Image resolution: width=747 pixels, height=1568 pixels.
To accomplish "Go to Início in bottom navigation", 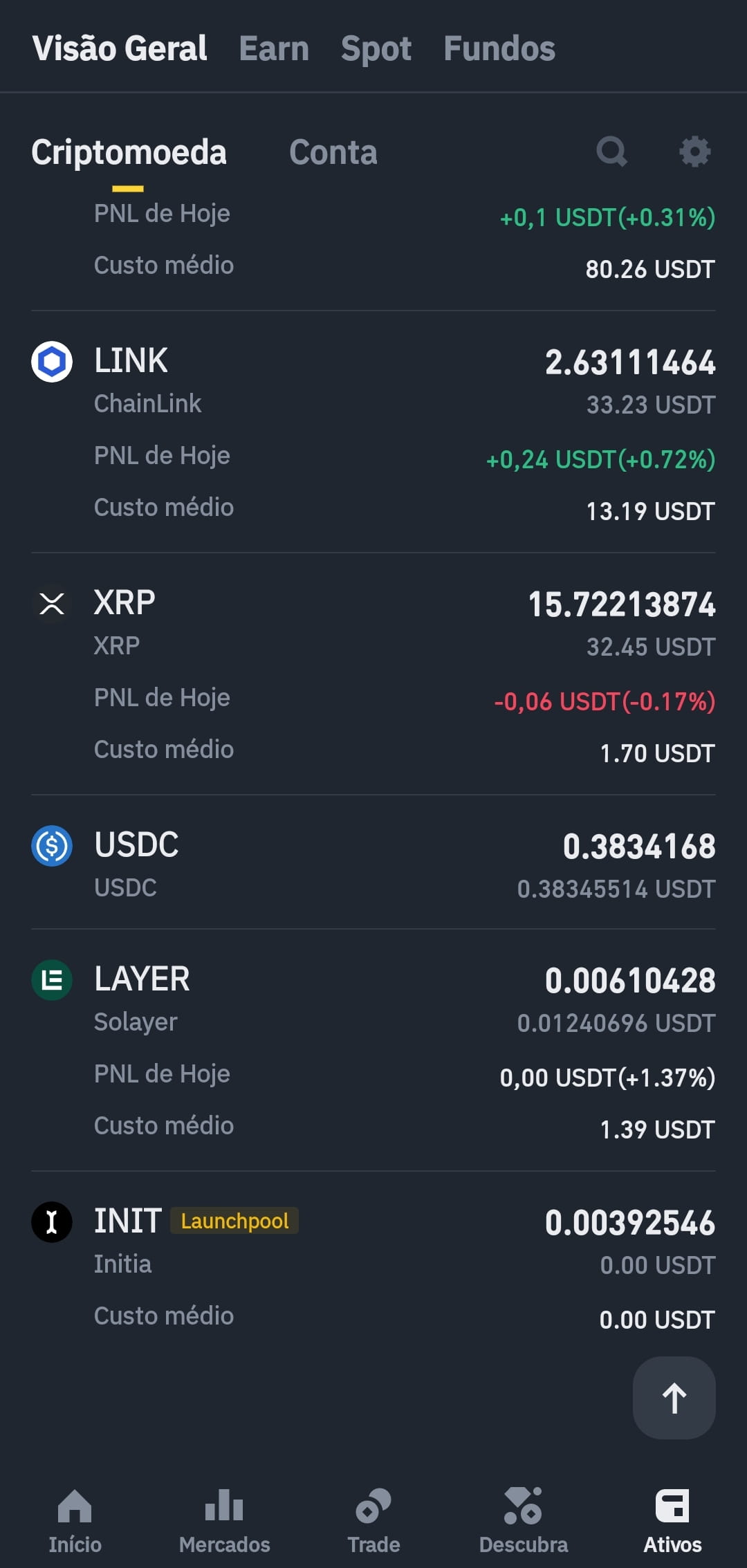I will (75, 1522).
